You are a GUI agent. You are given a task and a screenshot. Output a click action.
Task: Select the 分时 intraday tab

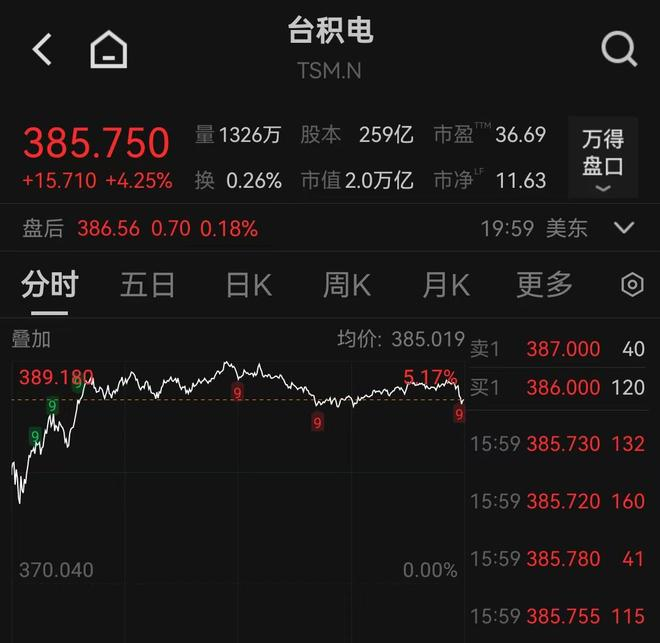(x=50, y=284)
